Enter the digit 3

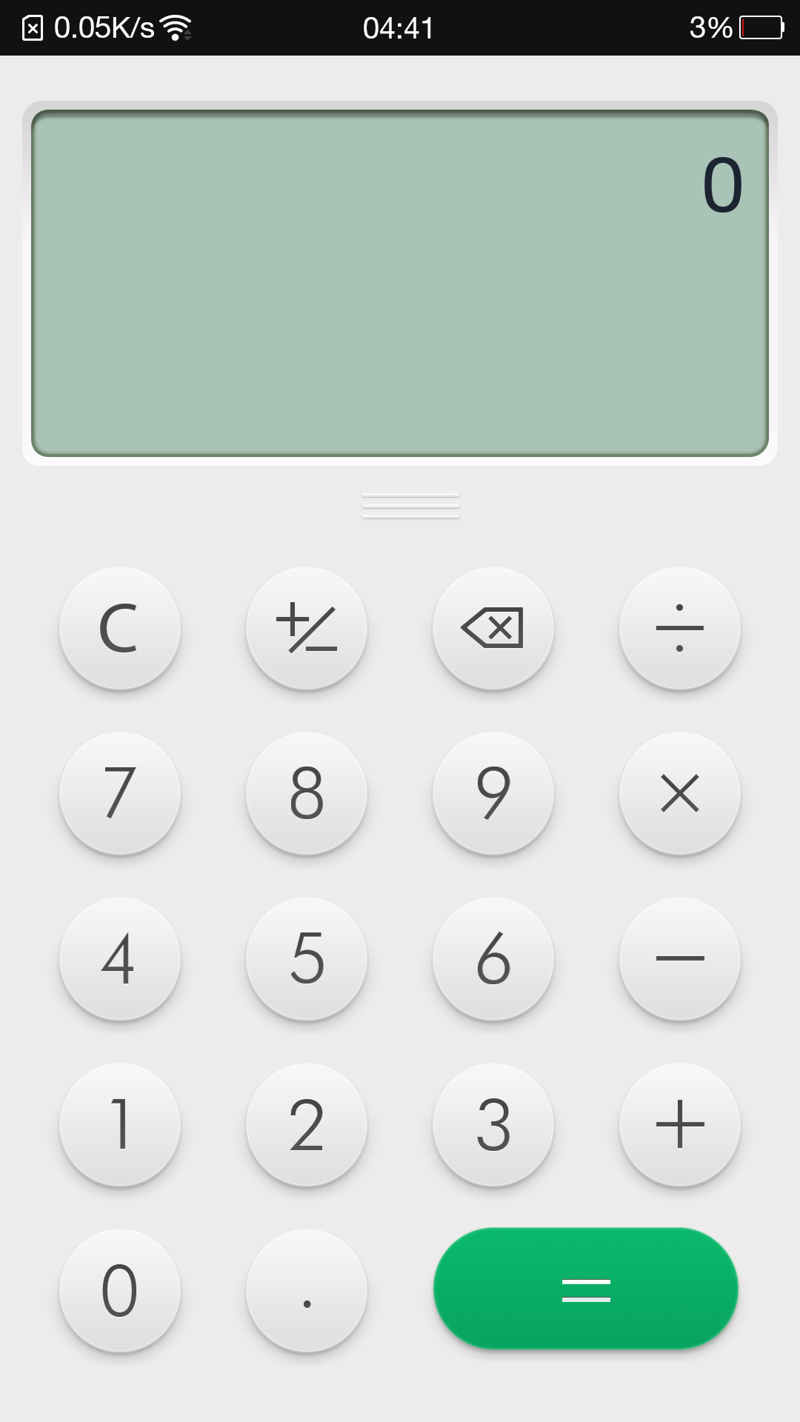(x=493, y=1125)
